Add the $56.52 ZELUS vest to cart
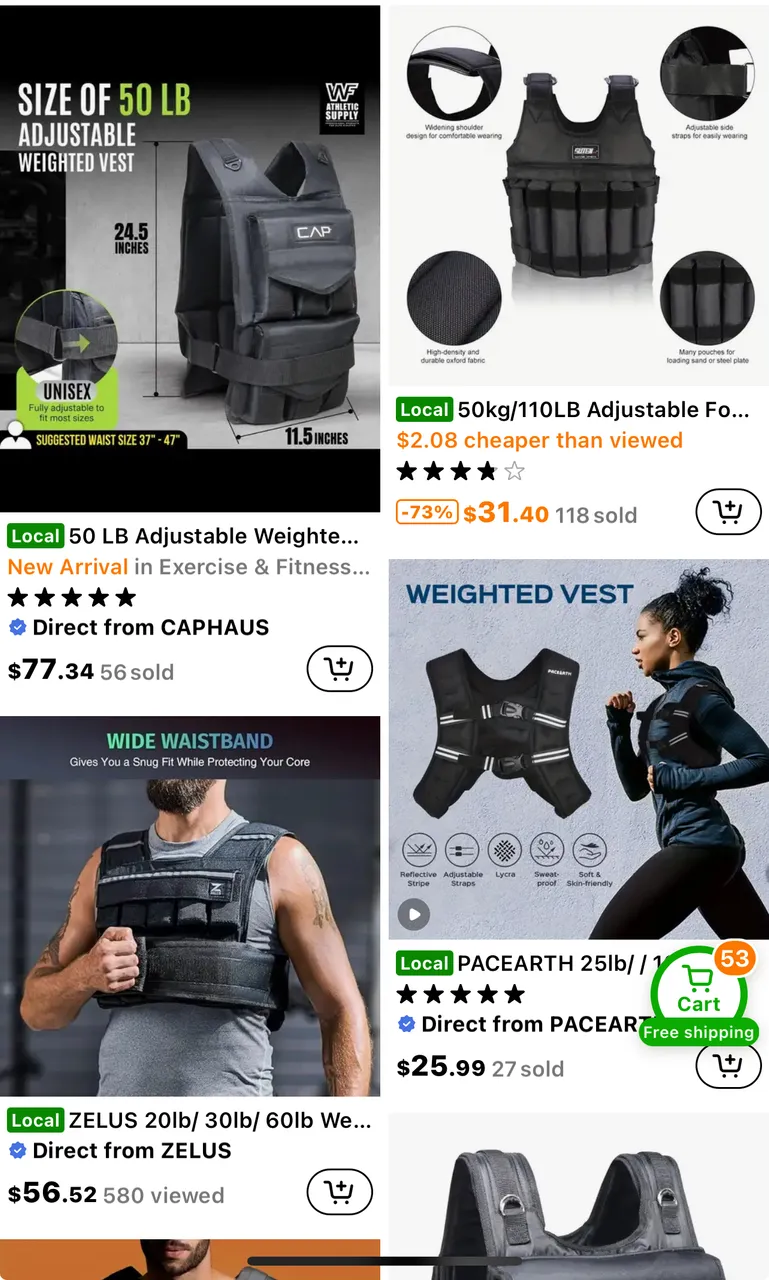Screen dimensions: 769x1280 339,1191
